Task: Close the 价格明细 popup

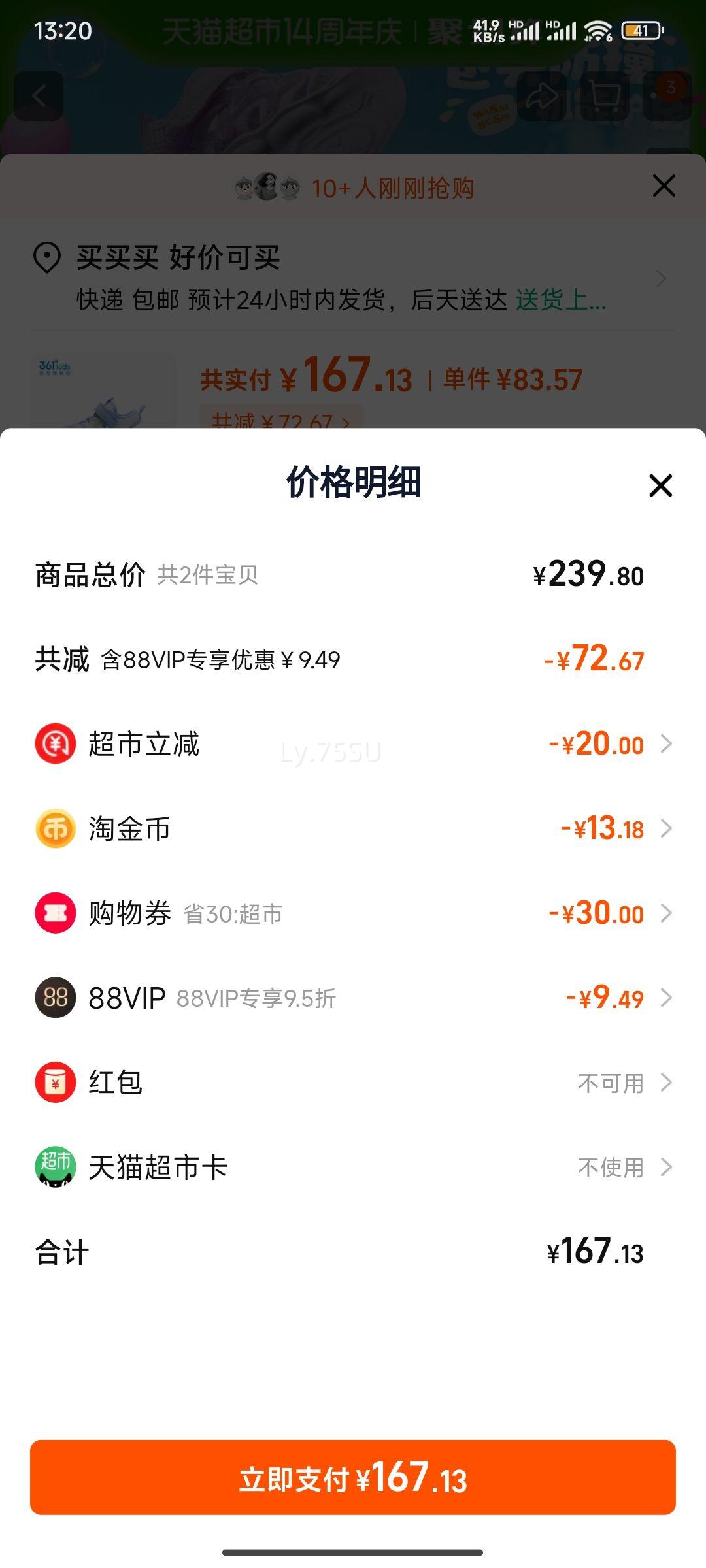Action: (662, 485)
